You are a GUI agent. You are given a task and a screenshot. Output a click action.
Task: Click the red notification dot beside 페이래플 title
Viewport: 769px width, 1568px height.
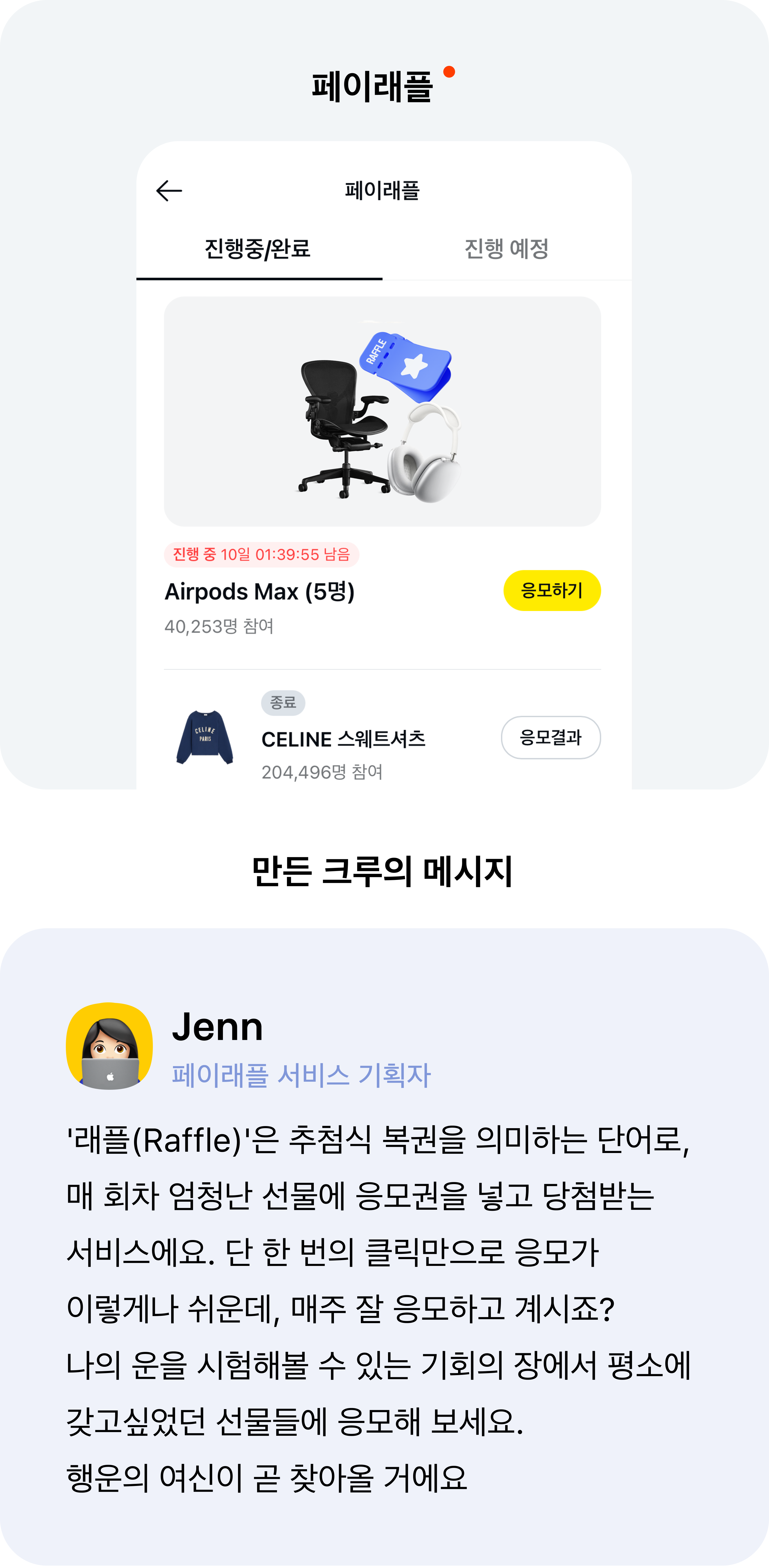448,71
